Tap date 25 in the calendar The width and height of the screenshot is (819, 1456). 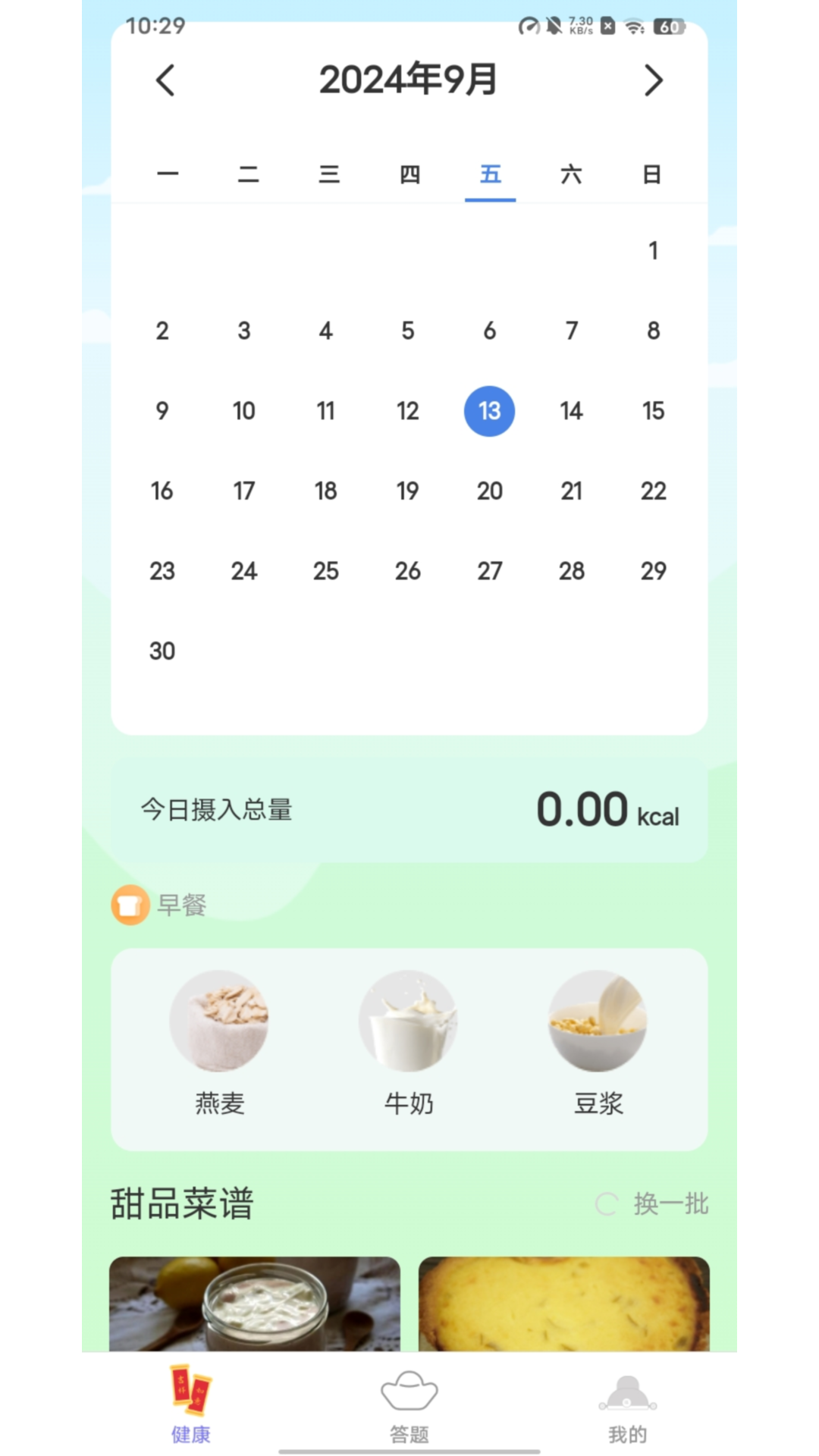coord(326,571)
